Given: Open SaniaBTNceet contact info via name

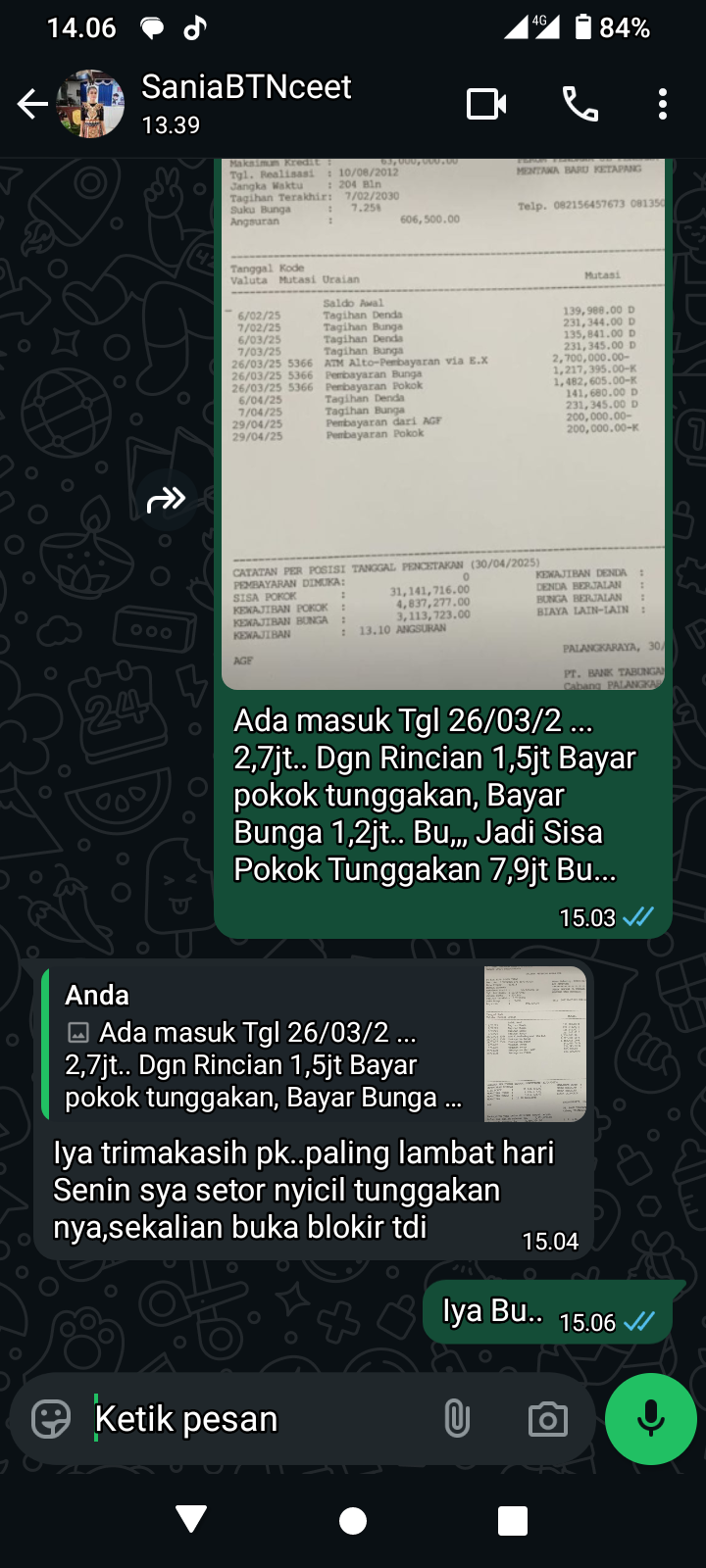Looking at the screenshot, I should point(246,87).
